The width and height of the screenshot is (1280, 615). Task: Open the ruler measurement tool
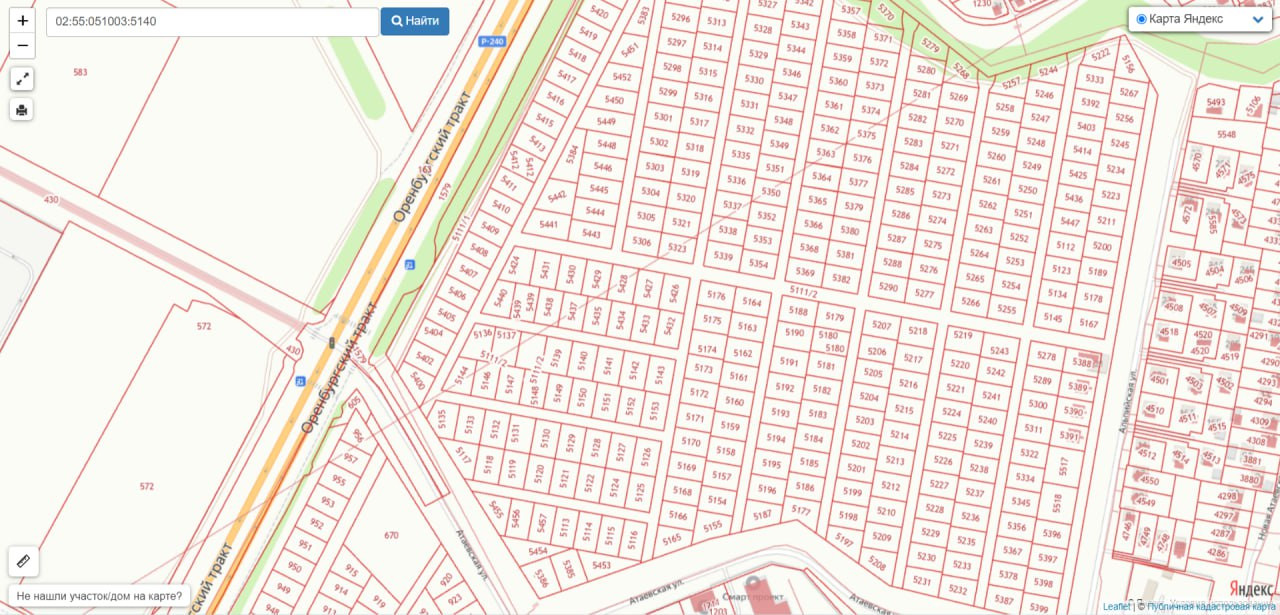pyautogui.click(x=23, y=561)
